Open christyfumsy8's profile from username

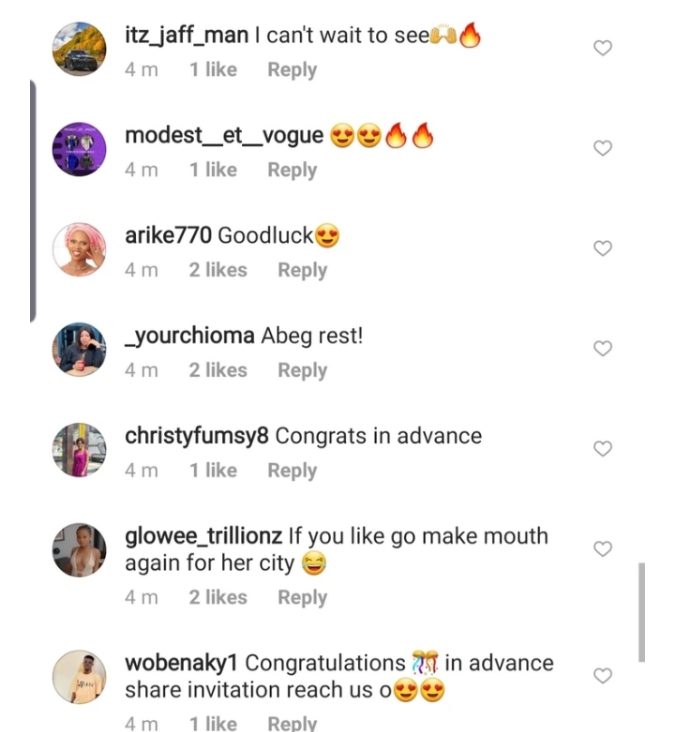pyautogui.click(x=196, y=436)
